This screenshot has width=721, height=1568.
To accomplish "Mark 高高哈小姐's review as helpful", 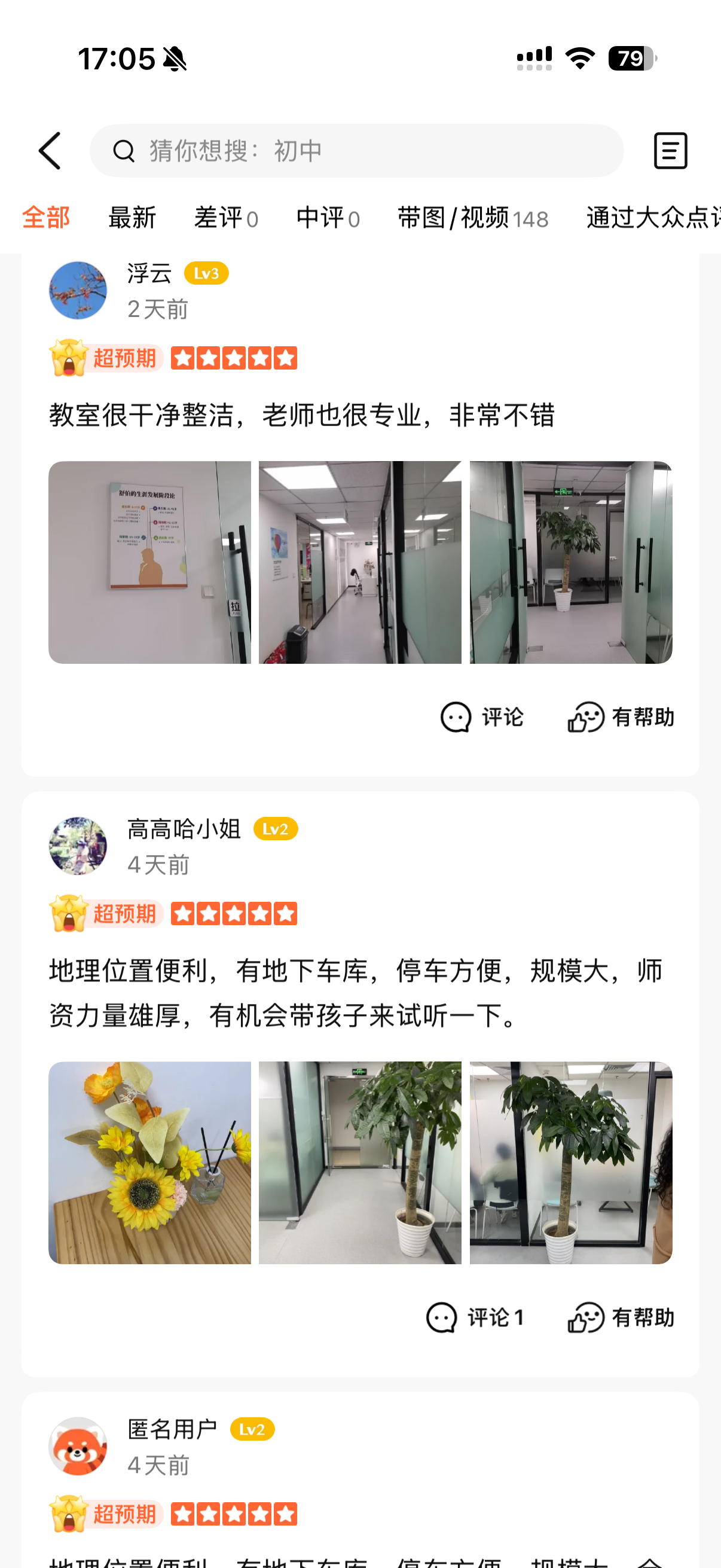I will pyautogui.click(x=621, y=1317).
